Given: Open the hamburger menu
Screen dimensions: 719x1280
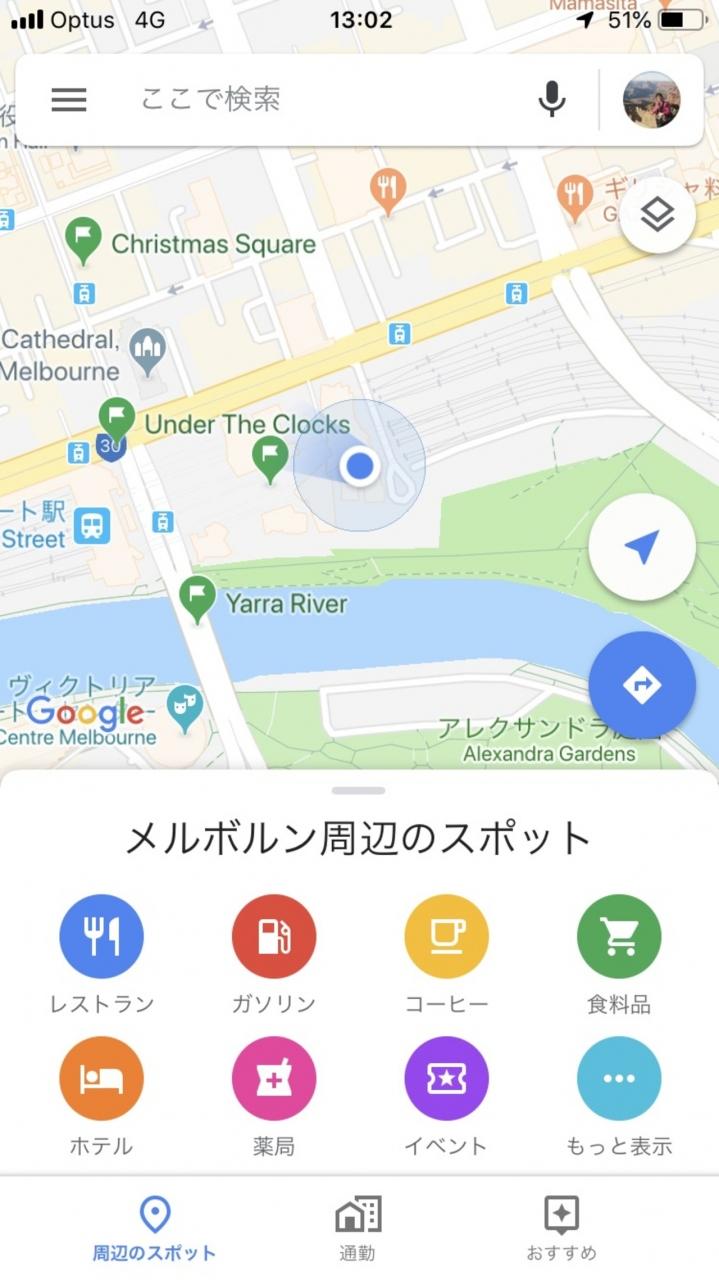Looking at the screenshot, I should 69,99.
